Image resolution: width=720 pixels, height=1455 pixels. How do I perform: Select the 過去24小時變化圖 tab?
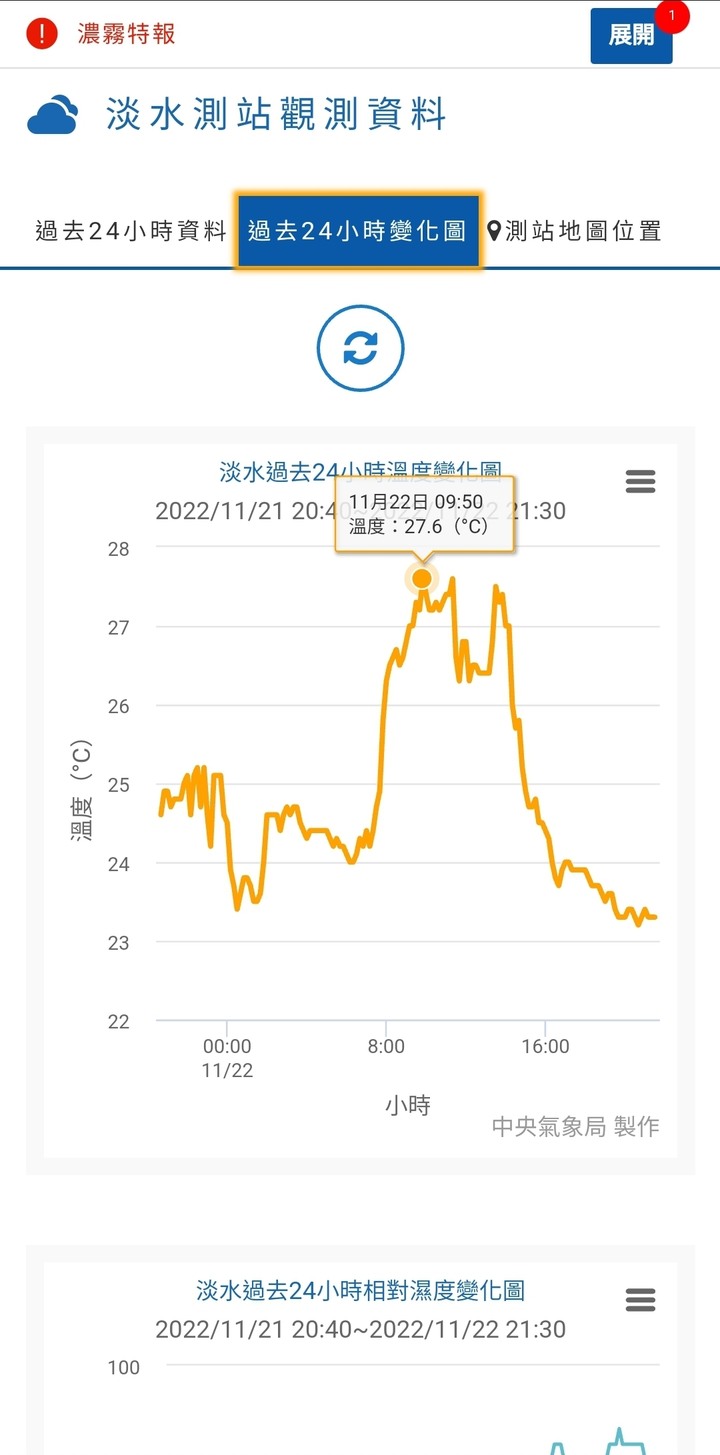[x=358, y=231]
